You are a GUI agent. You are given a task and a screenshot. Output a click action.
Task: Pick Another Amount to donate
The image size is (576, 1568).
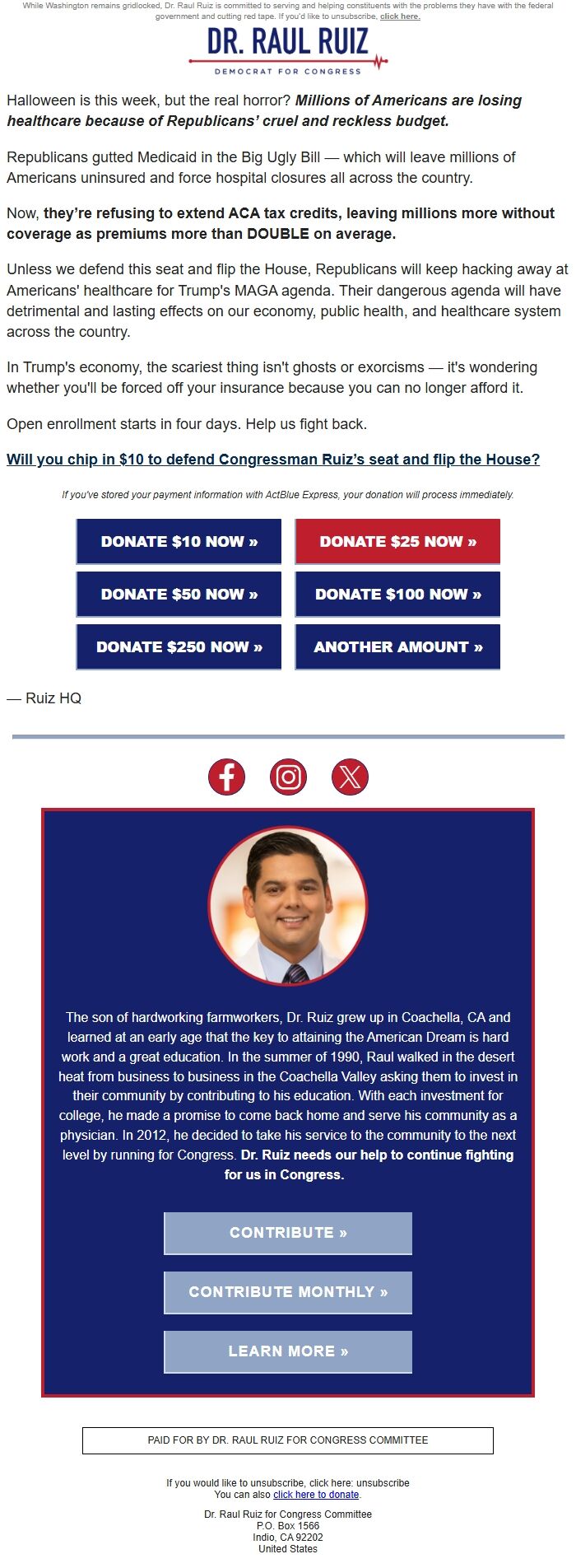[x=397, y=647]
